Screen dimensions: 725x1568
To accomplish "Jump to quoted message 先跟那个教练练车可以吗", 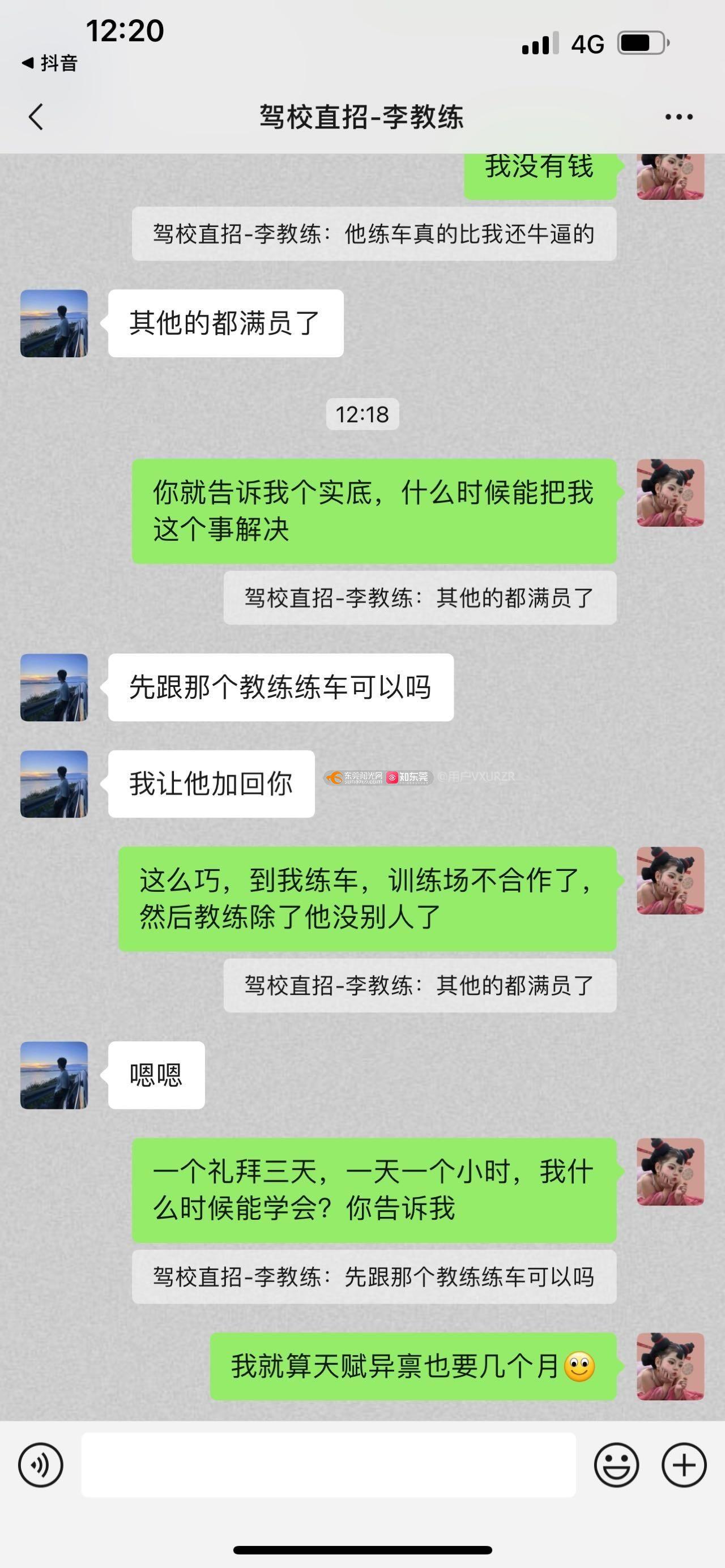I will click(x=374, y=1277).
